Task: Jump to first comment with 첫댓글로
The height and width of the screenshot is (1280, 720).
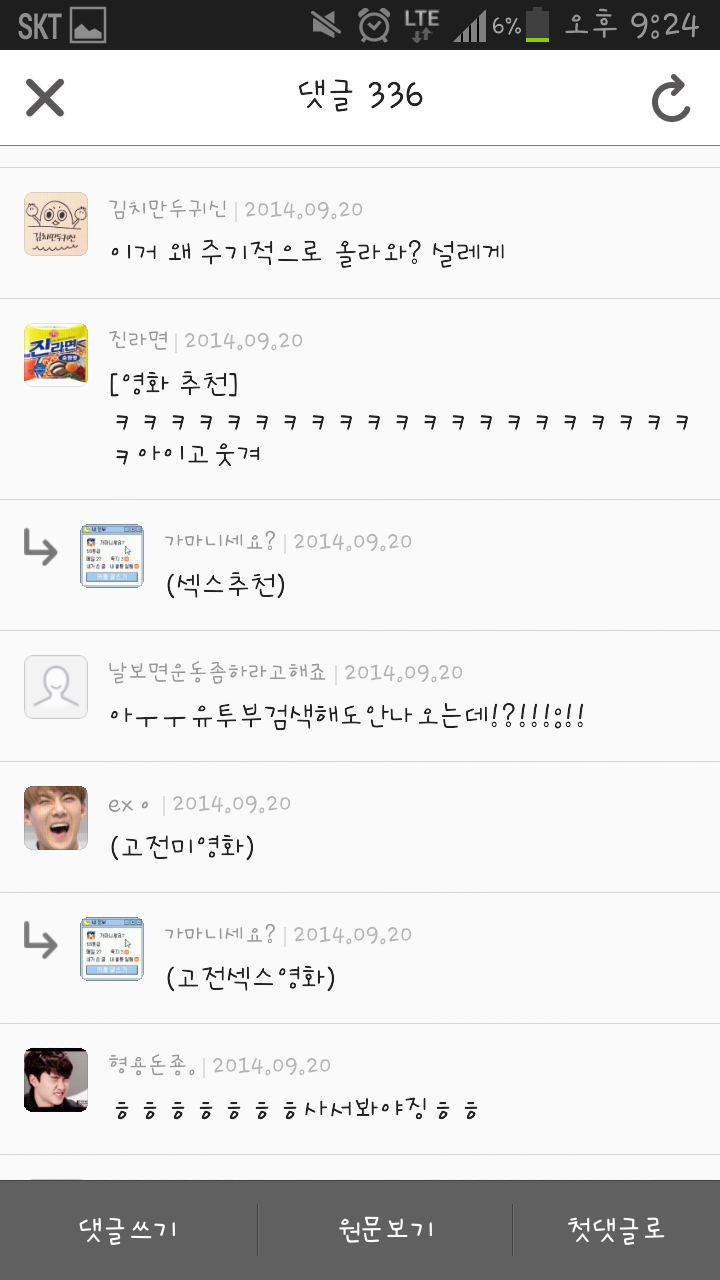Action: [616, 1230]
